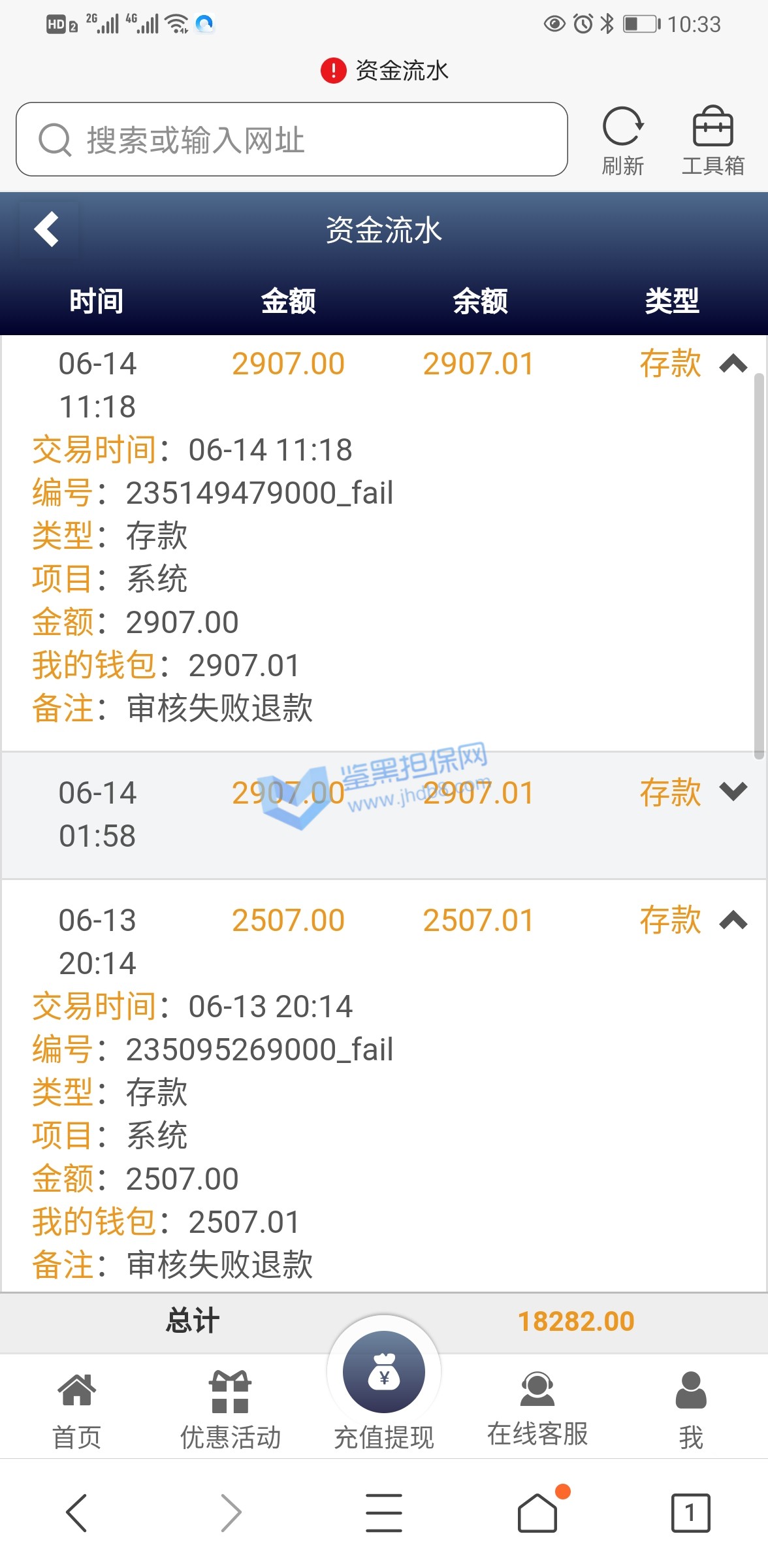
Task: Go to the browser home page
Action: [537, 1512]
